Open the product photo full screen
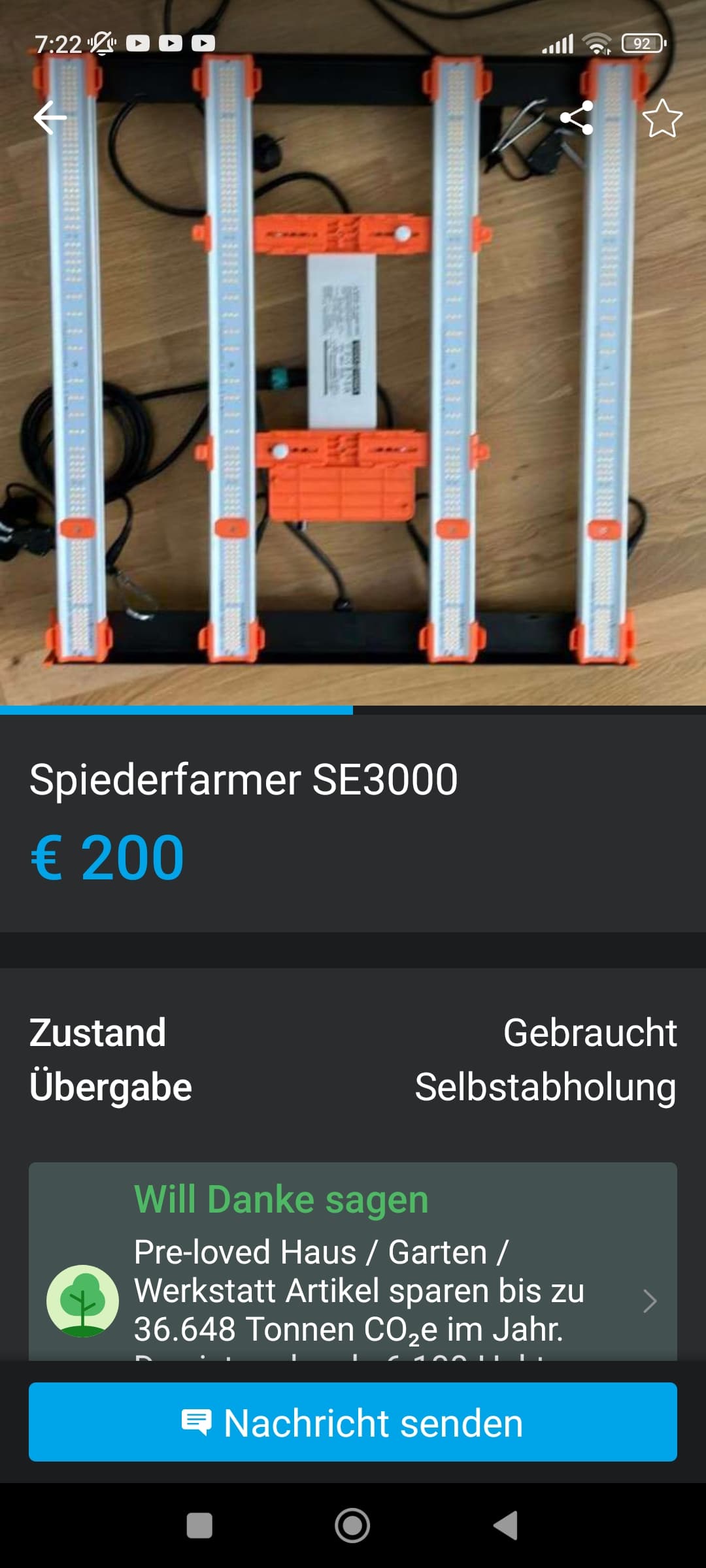 [x=353, y=392]
